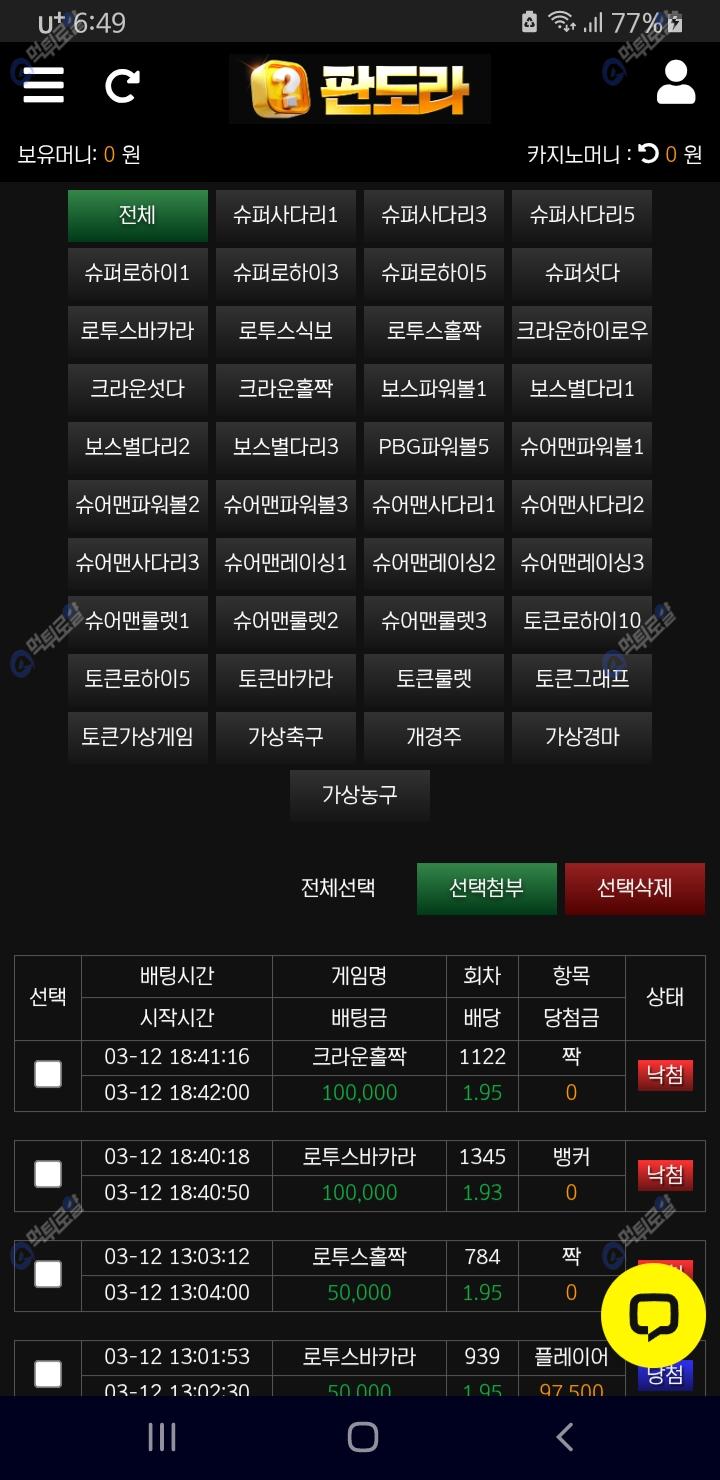Open the user profile icon

click(676, 83)
